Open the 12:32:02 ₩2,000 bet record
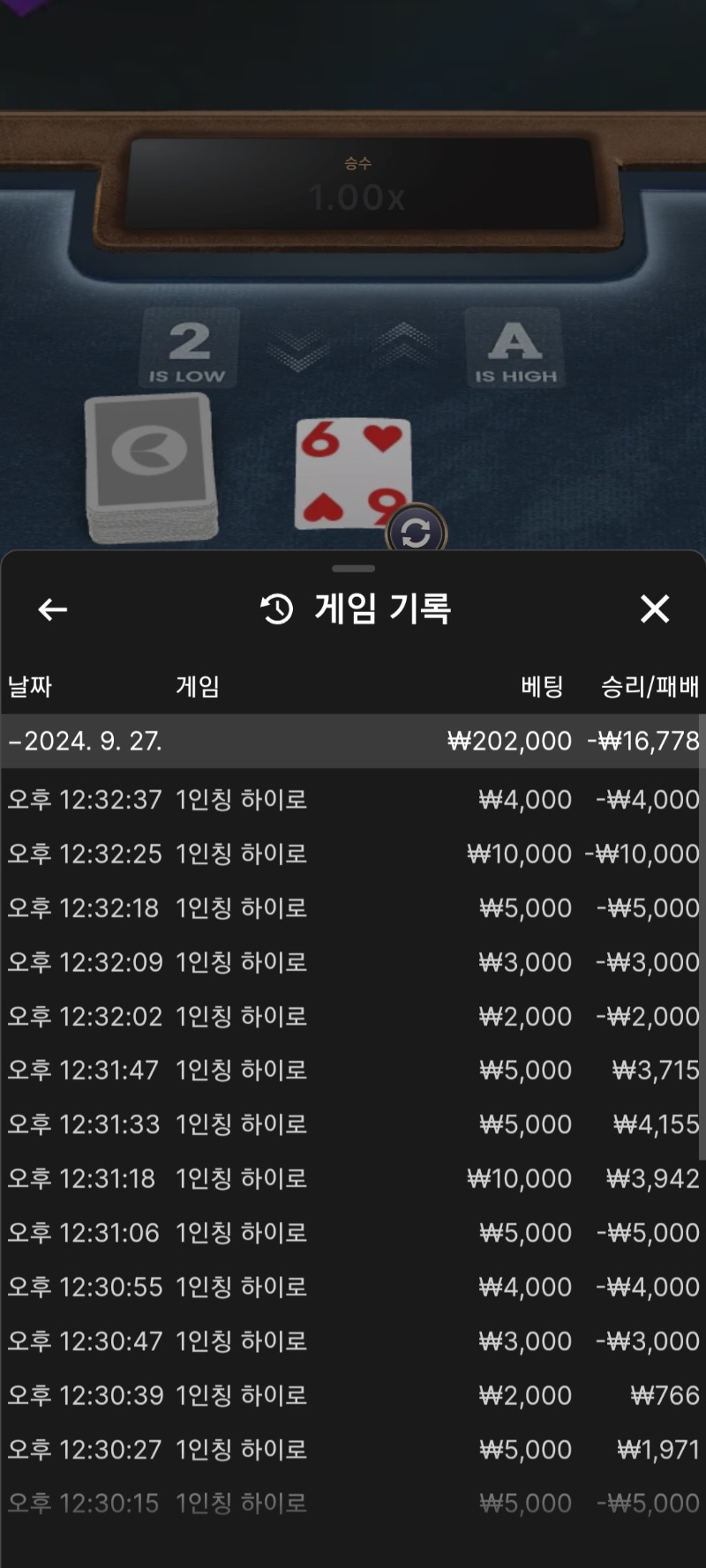This screenshot has width=706, height=1568. pyautogui.click(x=353, y=1017)
